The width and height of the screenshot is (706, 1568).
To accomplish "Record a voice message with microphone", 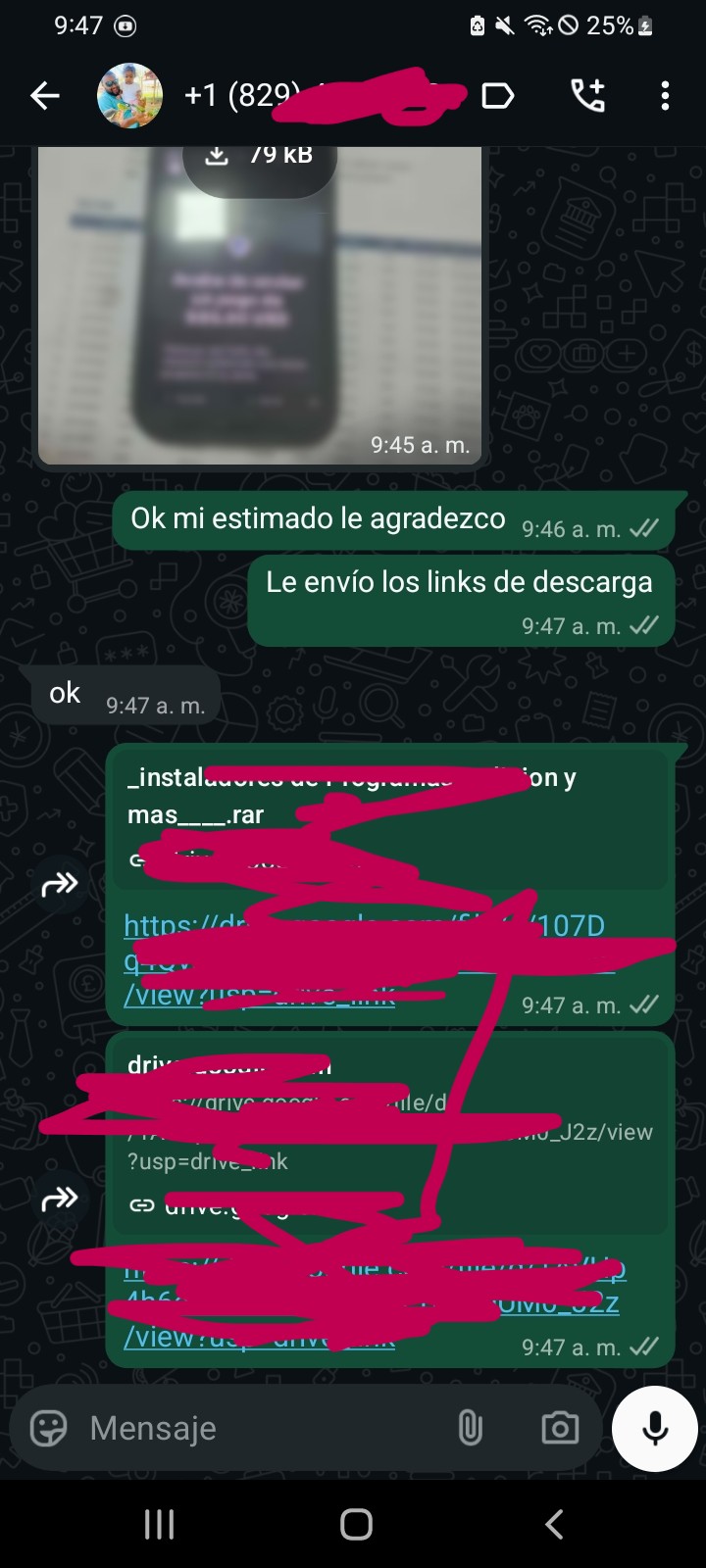I will click(654, 1428).
